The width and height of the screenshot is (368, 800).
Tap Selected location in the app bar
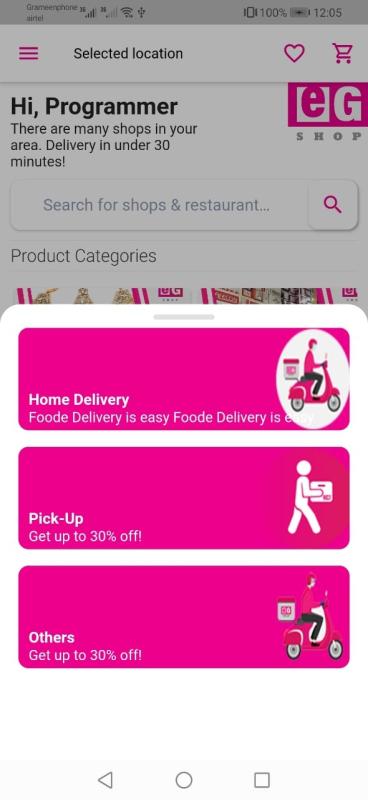[x=128, y=54]
